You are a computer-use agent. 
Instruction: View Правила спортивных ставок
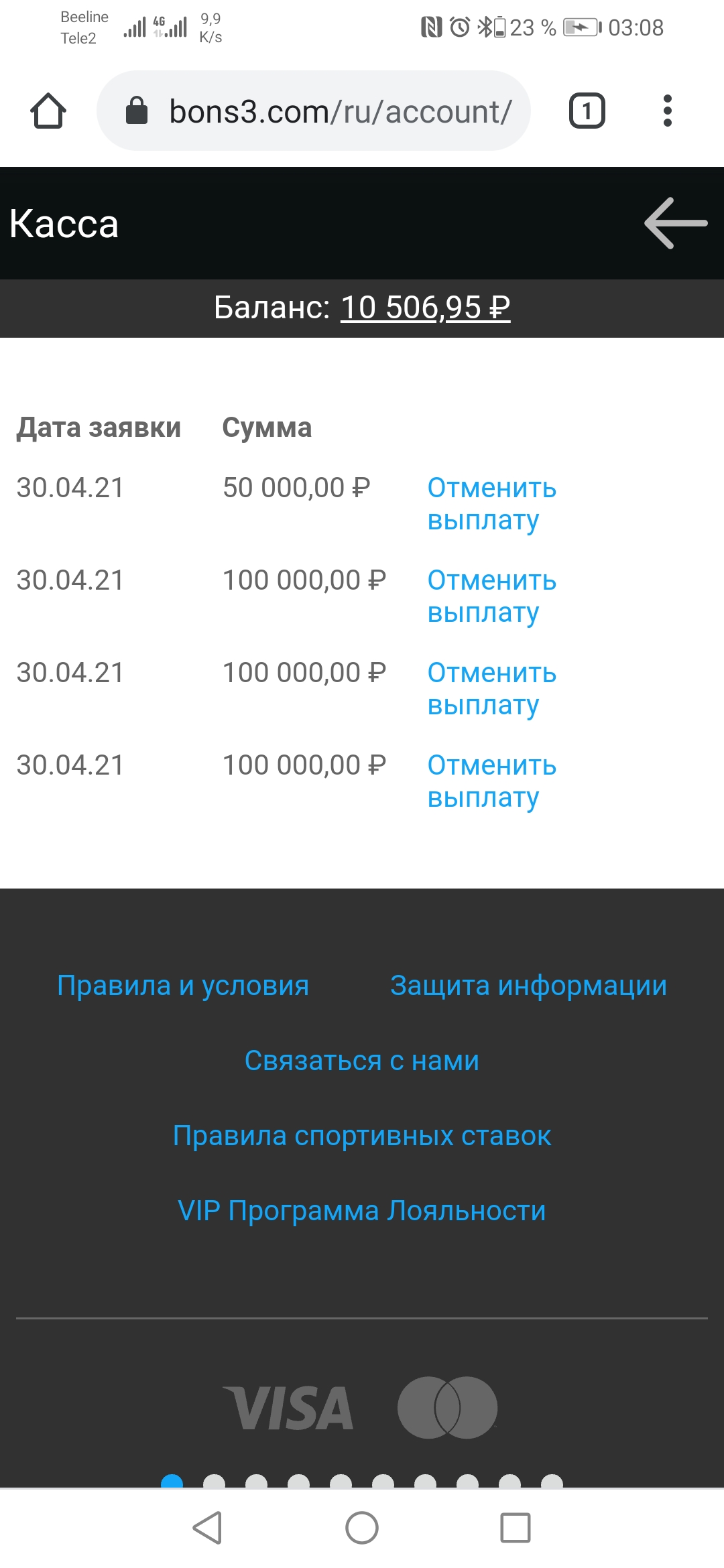362,1136
